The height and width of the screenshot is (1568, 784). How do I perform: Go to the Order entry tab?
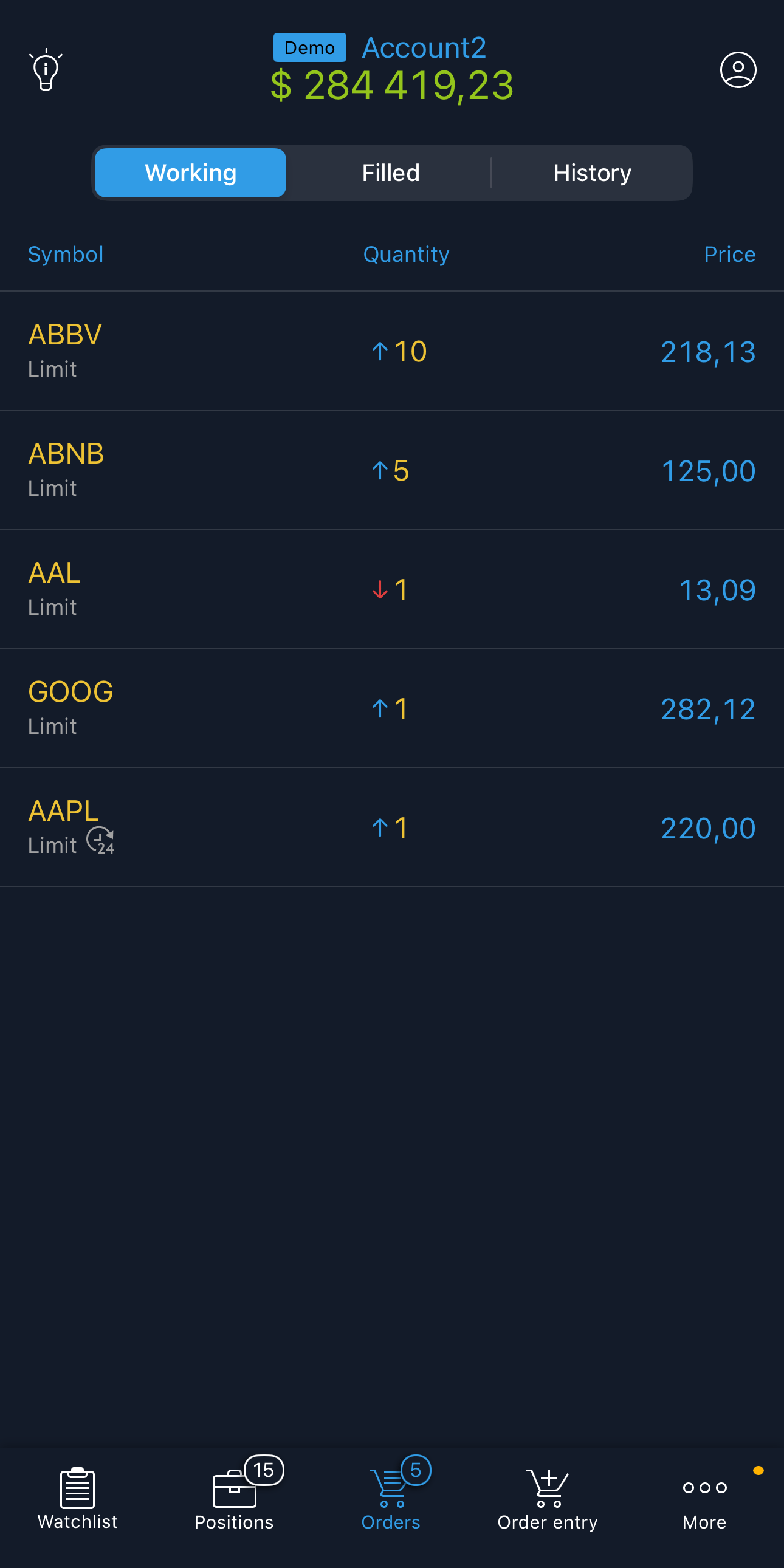pos(547,1498)
